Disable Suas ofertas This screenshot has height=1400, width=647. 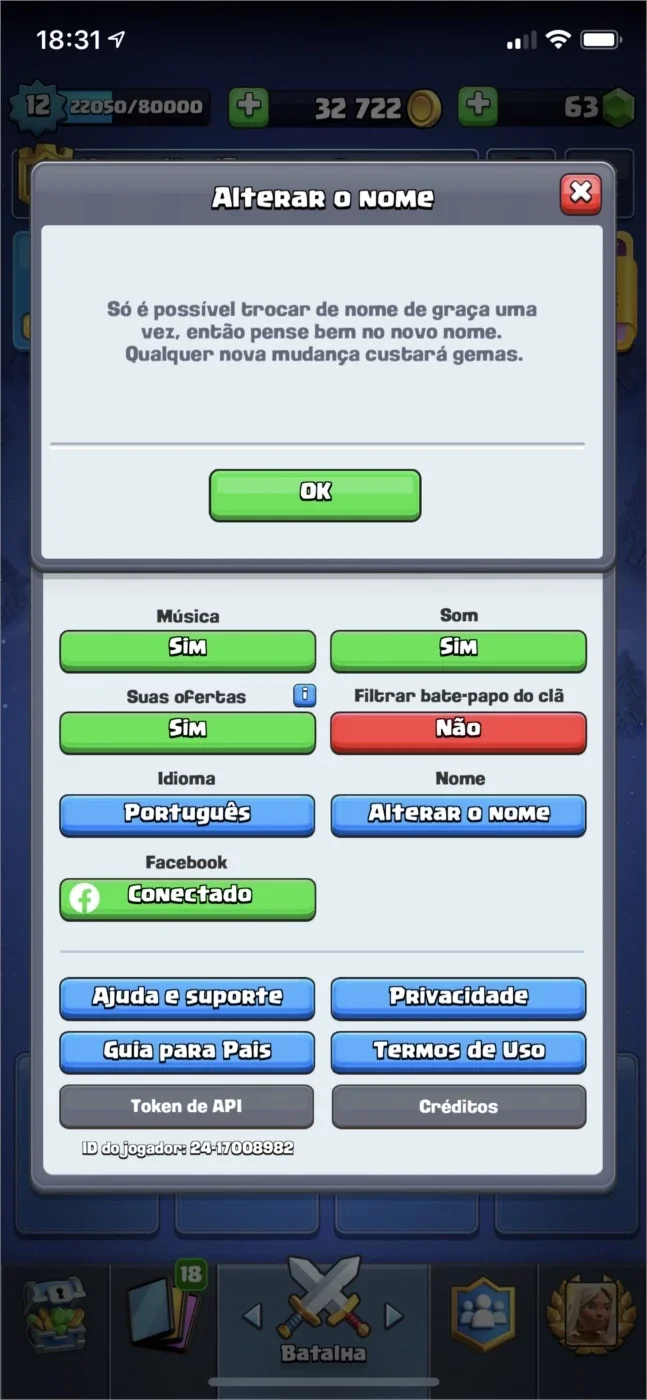pos(187,732)
